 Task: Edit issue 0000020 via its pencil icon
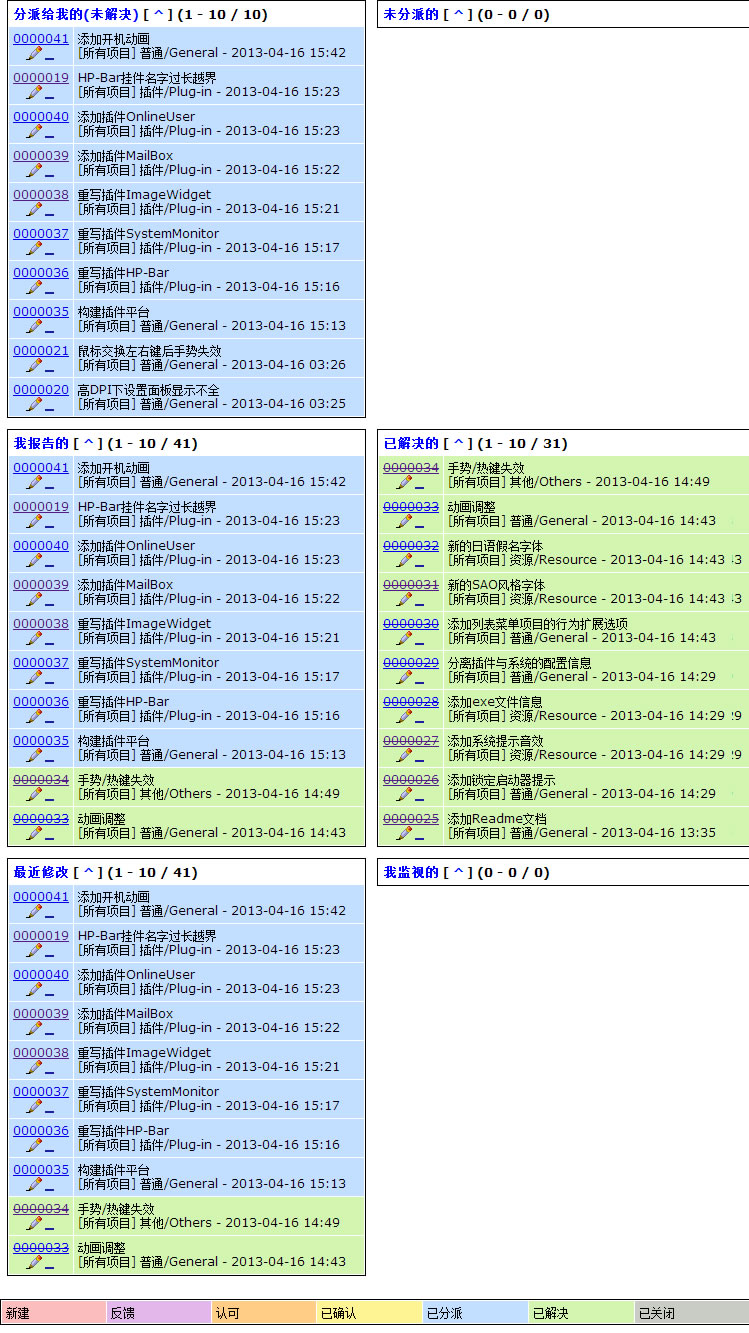[34, 405]
